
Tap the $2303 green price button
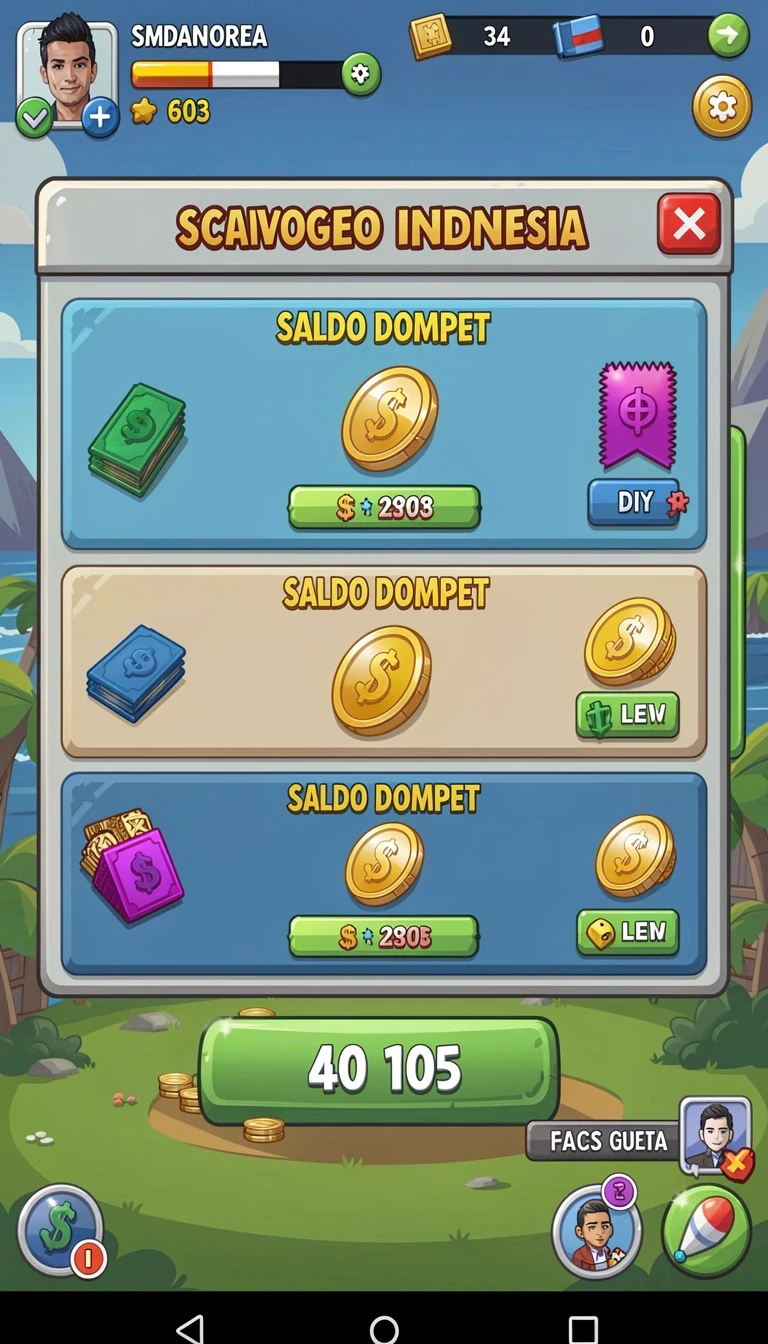(x=385, y=507)
